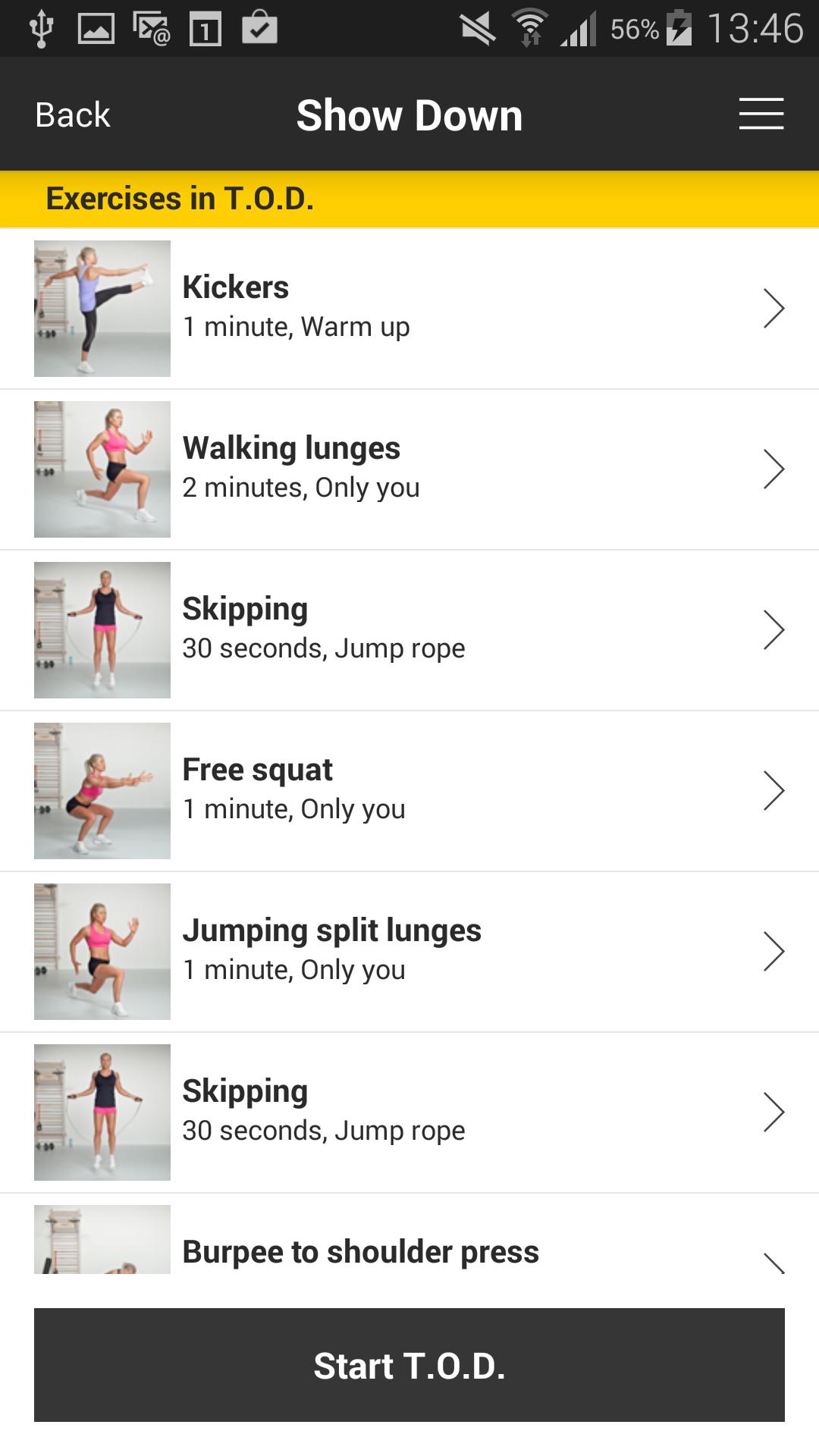Image resolution: width=819 pixels, height=1456 pixels.
Task: Select the Free squat exercise
Action: click(x=409, y=791)
